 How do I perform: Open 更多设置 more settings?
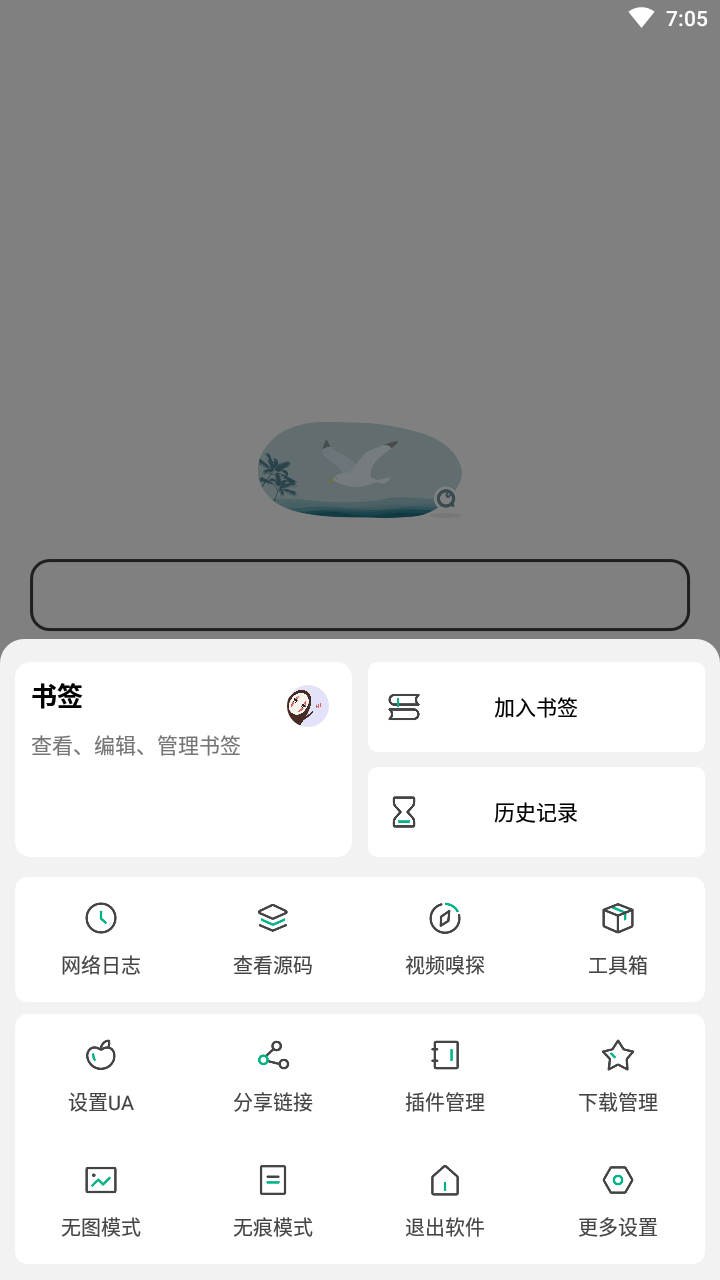pyautogui.click(x=618, y=1200)
